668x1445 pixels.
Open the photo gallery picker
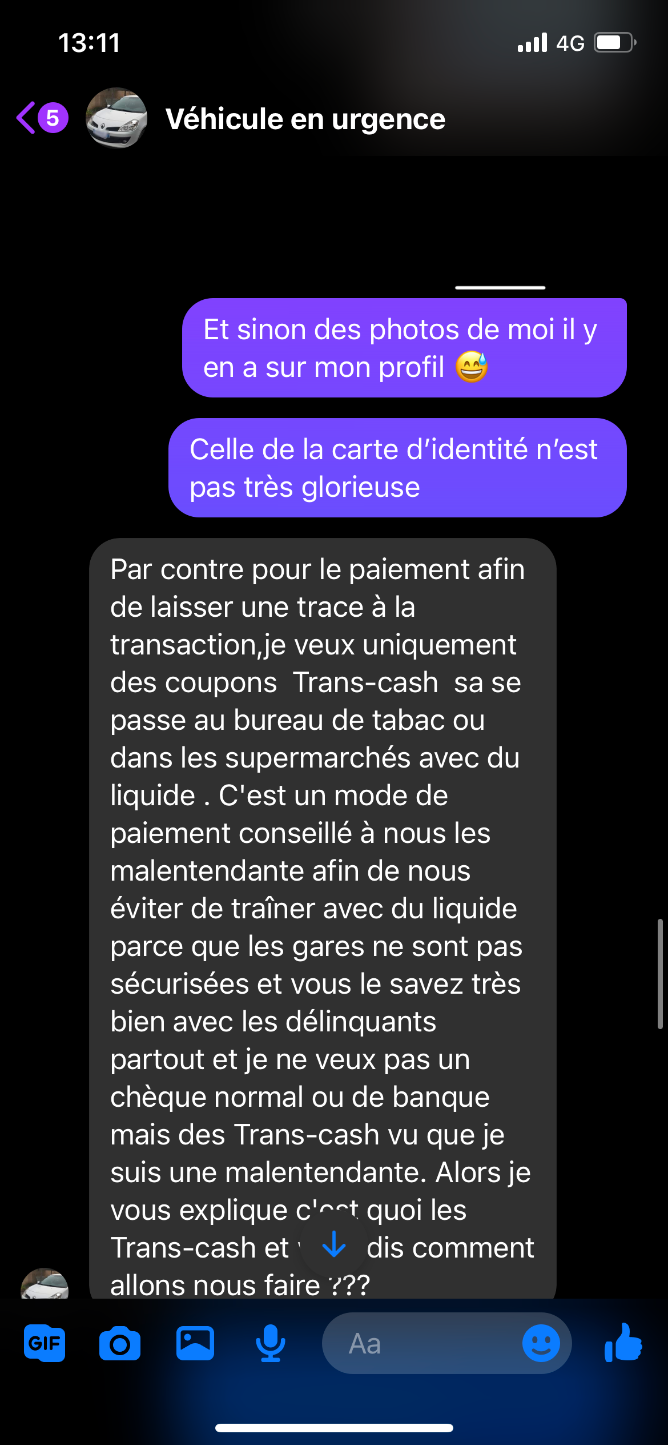[195, 1343]
